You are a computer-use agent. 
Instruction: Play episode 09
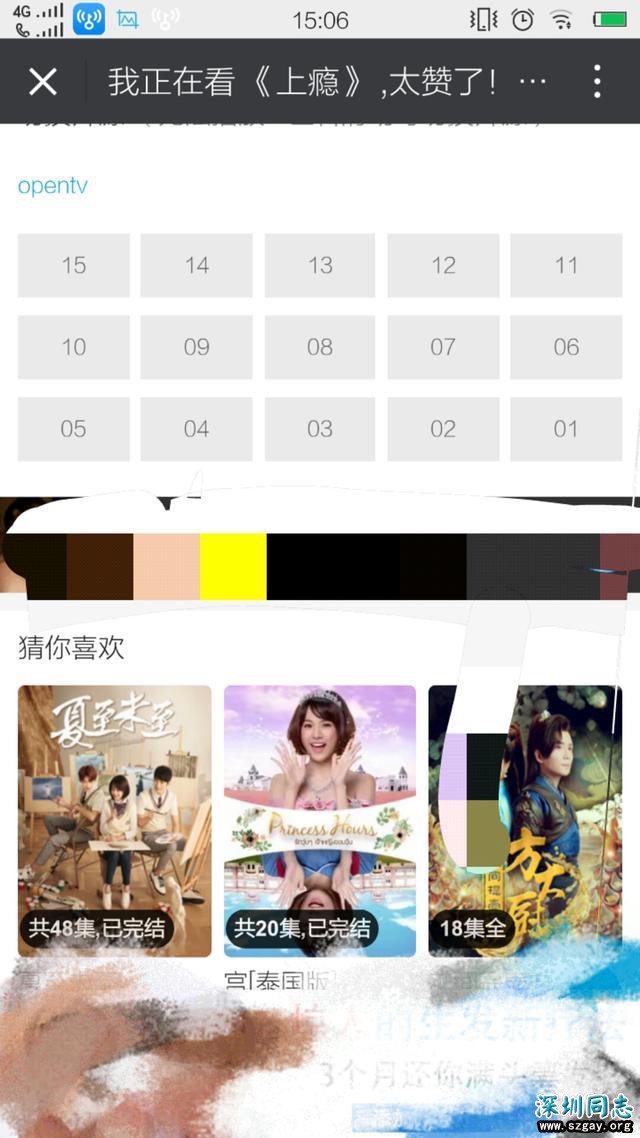pyautogui.click(x=197, y=347)
